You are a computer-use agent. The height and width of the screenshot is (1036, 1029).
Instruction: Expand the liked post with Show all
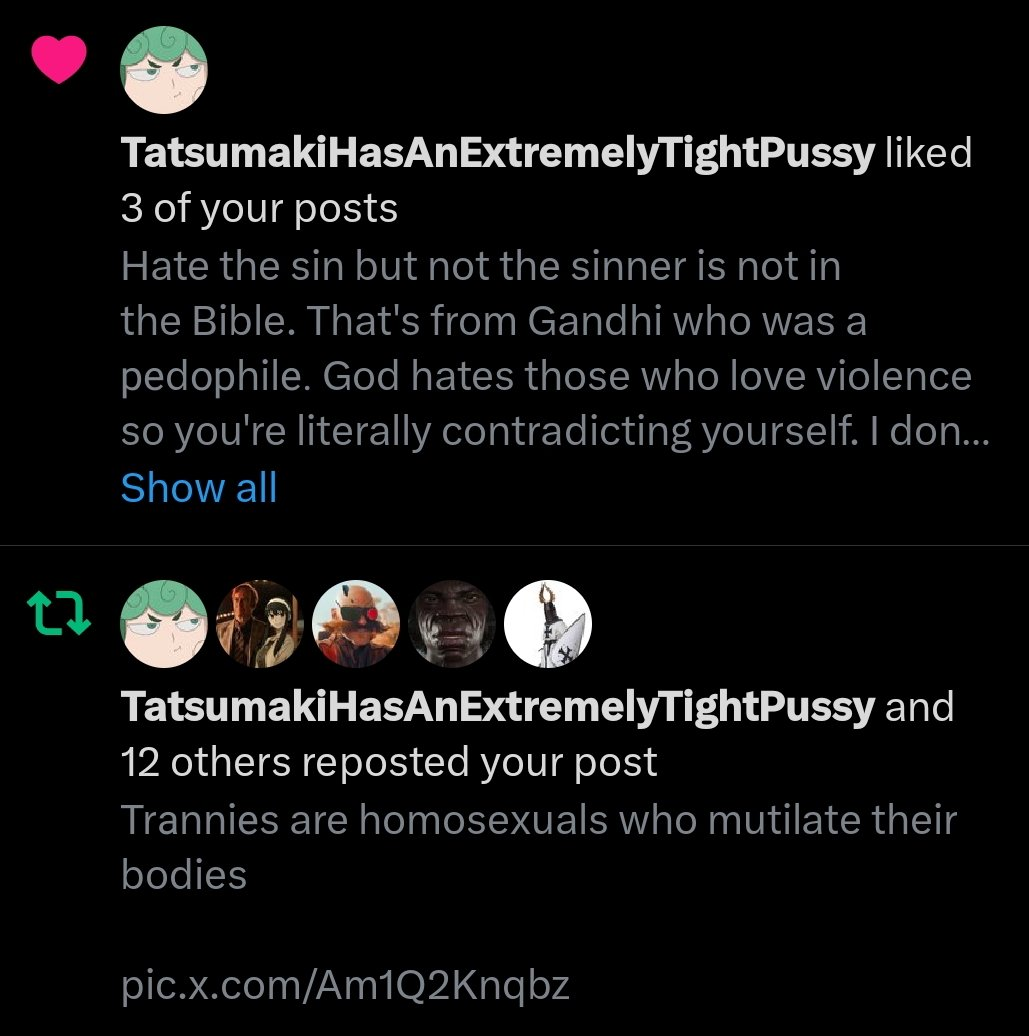tap(198, 488)
